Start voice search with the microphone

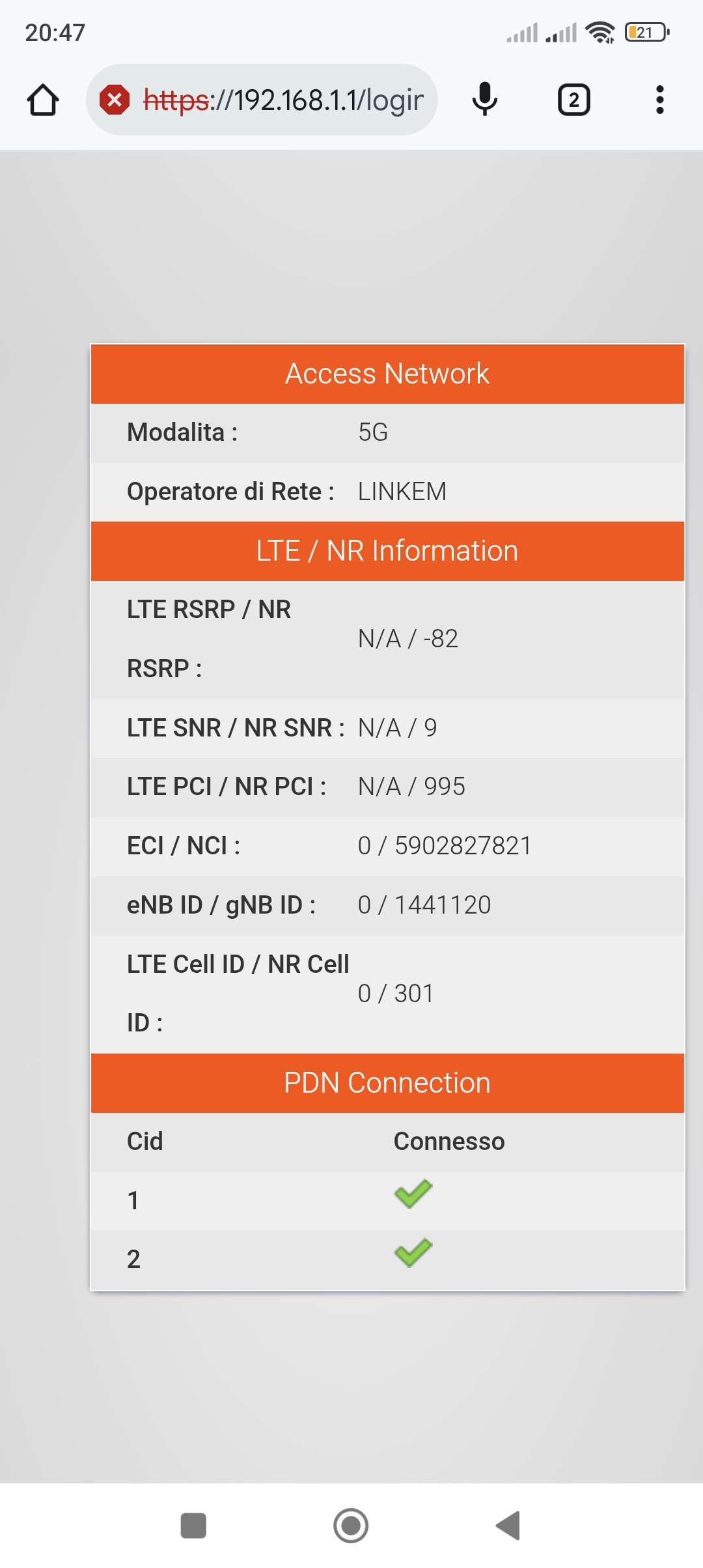[485, 100]
